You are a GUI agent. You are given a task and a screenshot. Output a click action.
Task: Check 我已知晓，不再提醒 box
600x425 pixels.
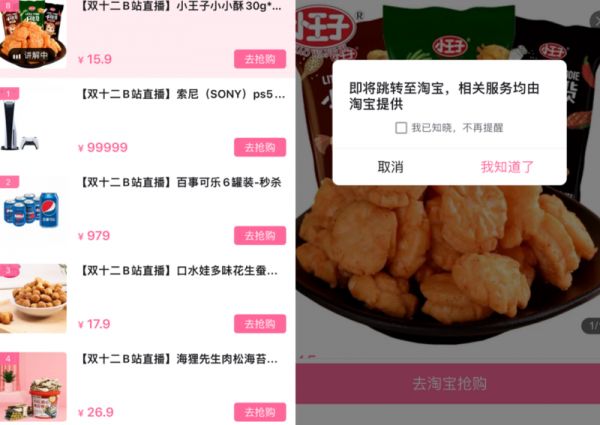[401, 128]
